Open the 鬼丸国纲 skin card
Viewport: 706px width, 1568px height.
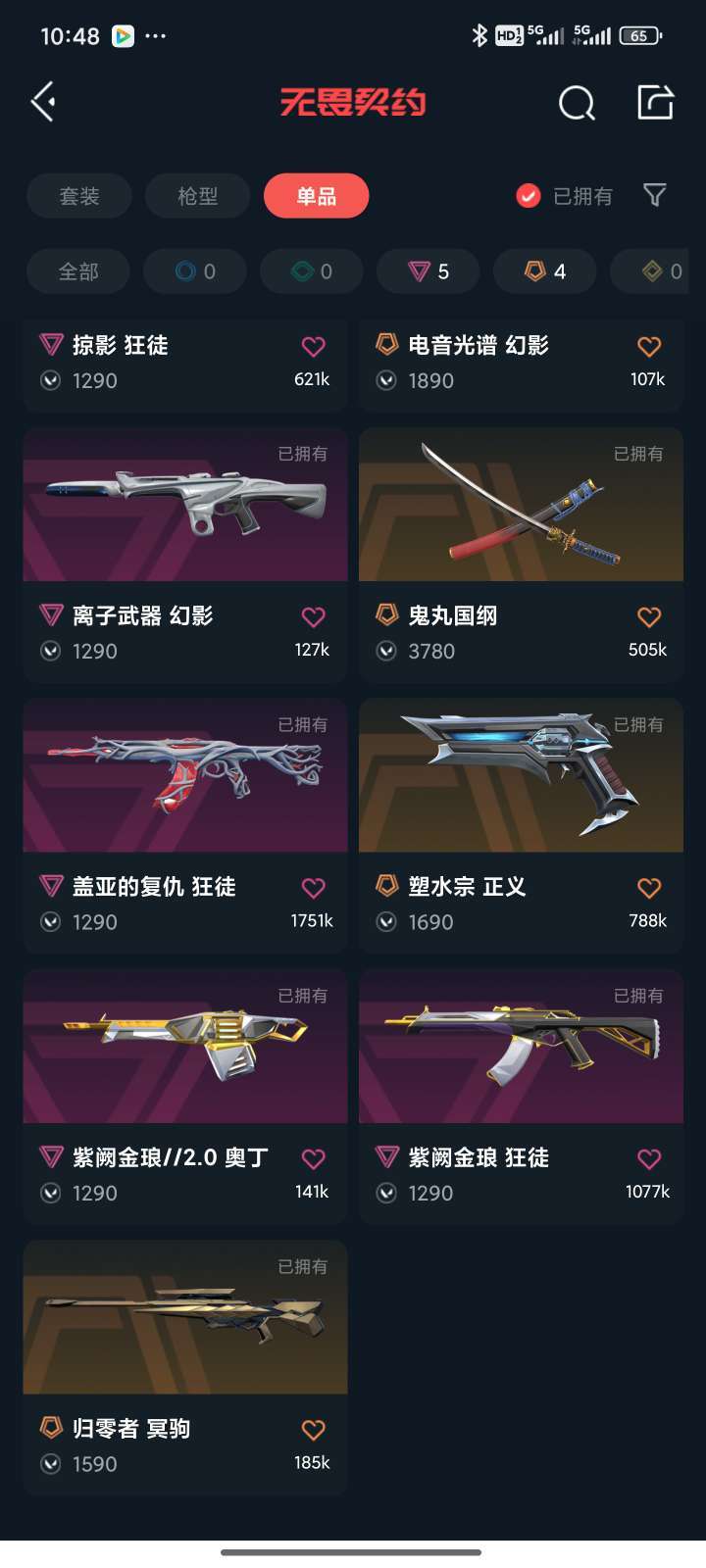[522, 555]
